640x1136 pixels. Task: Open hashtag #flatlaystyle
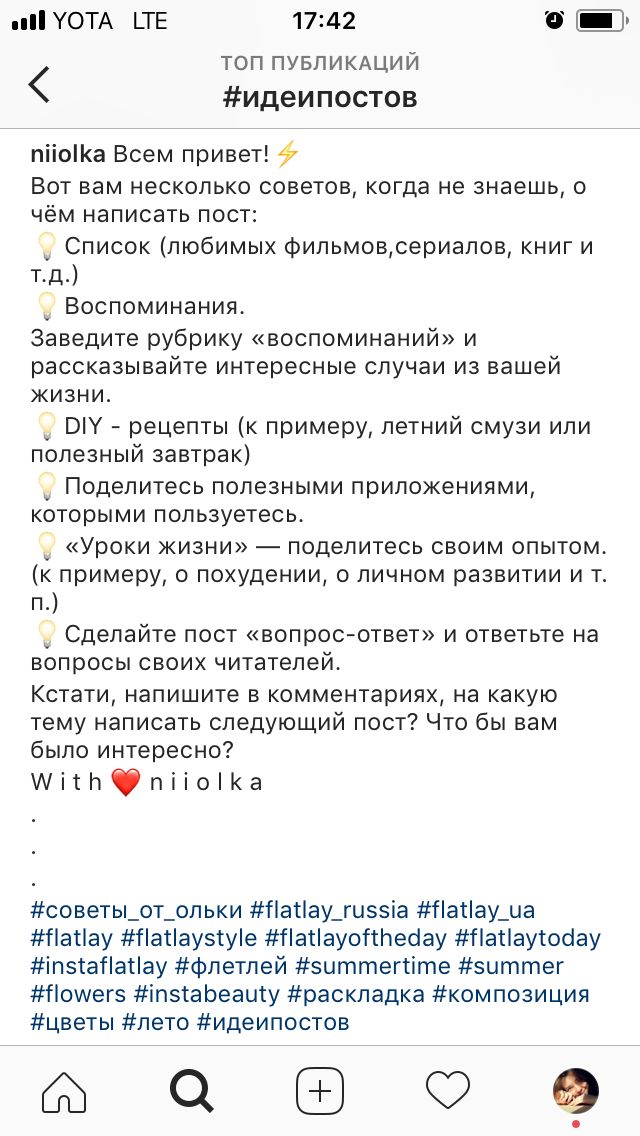coord(189,939)
